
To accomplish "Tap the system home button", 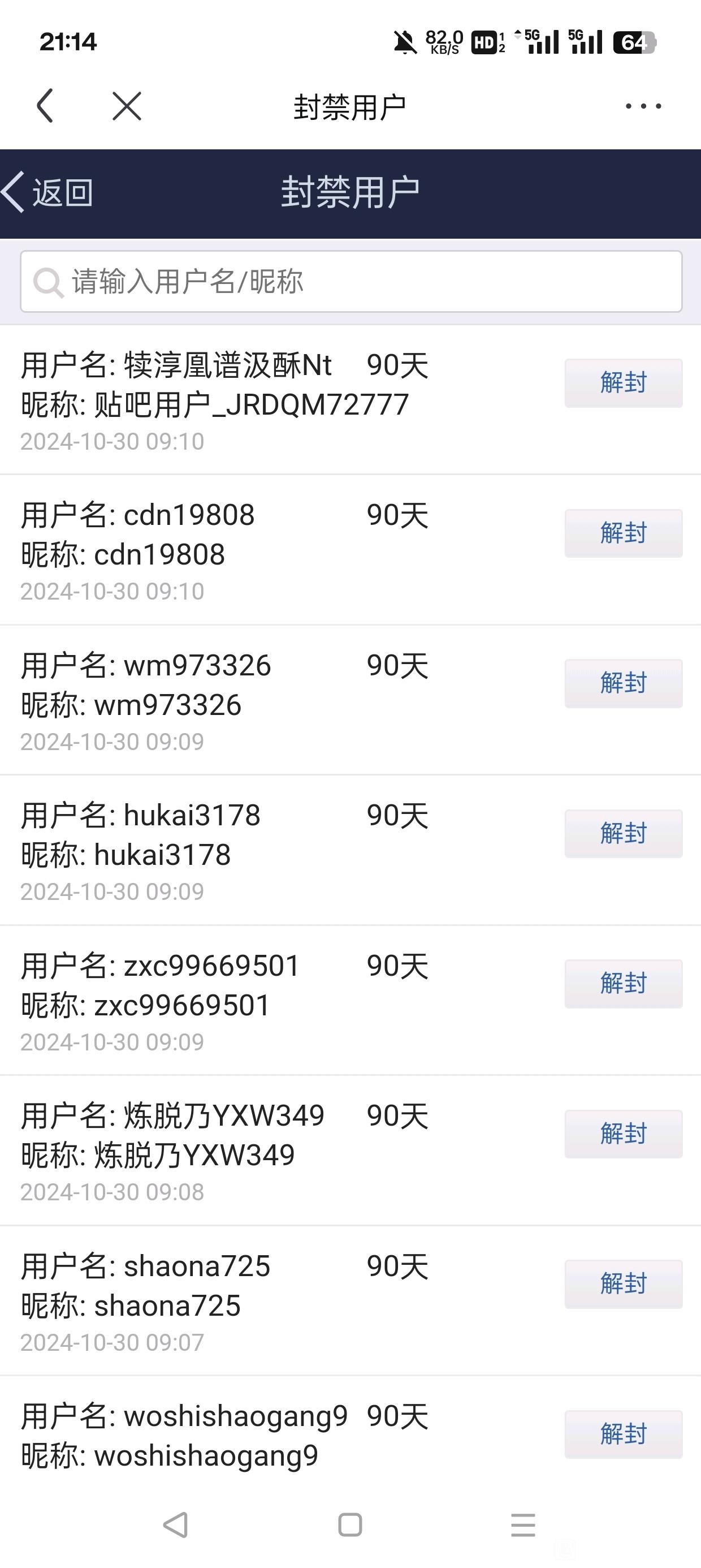I will click(350, 1525).
